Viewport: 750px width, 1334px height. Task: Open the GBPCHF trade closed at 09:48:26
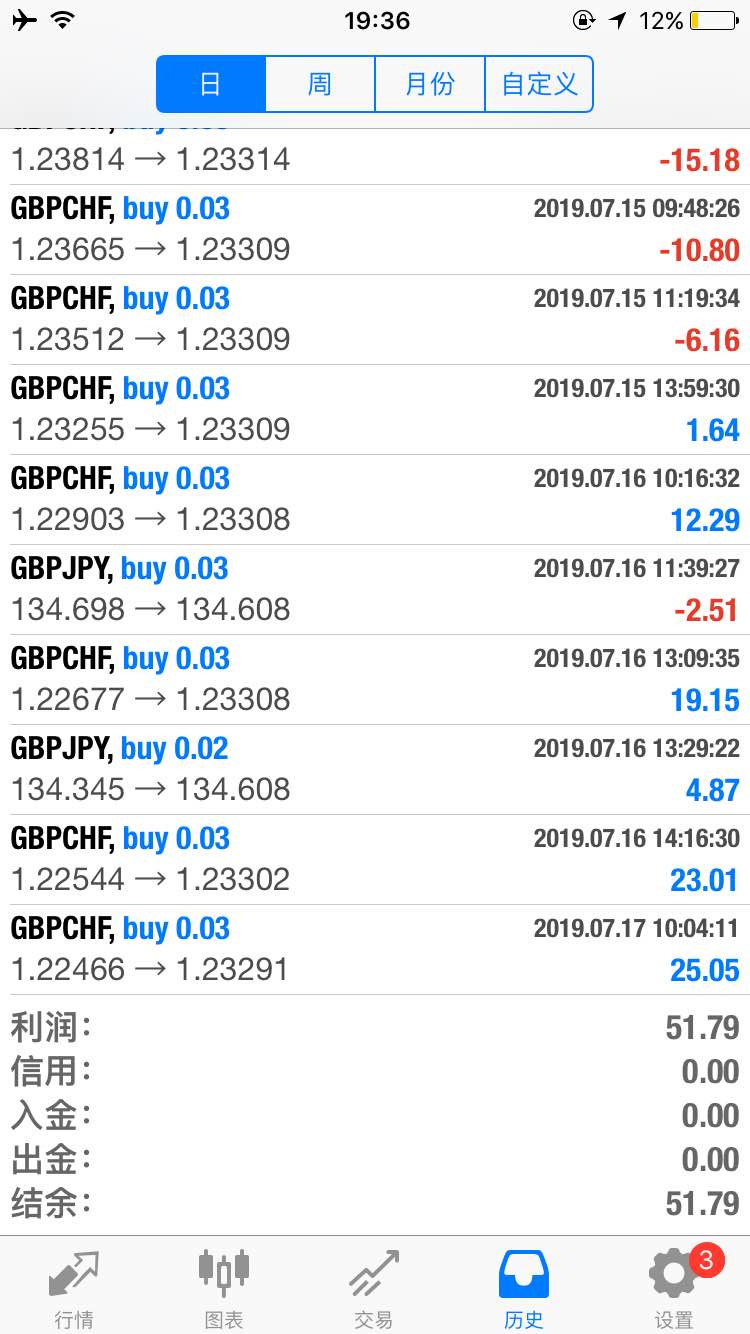[375, 230]
